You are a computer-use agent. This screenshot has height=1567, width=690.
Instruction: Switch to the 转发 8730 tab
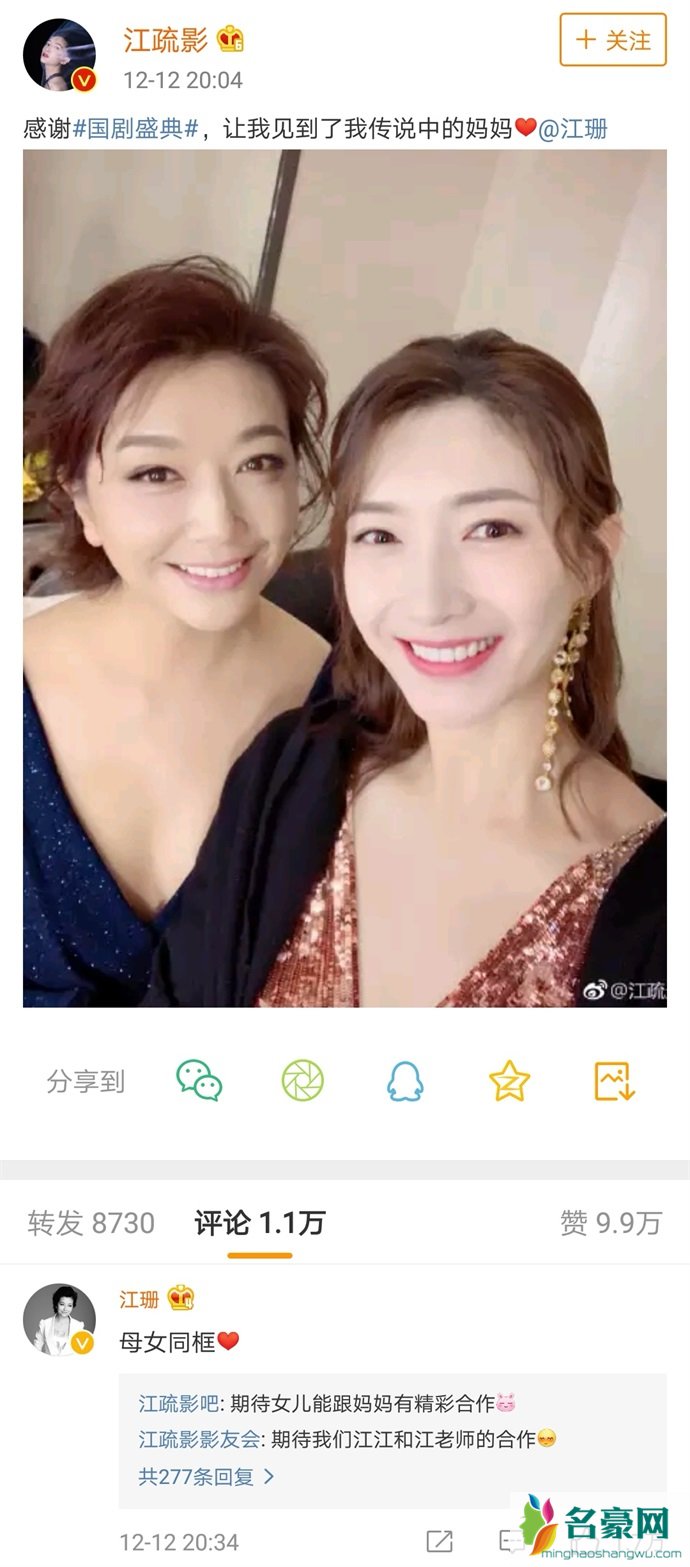[91, 1223]
